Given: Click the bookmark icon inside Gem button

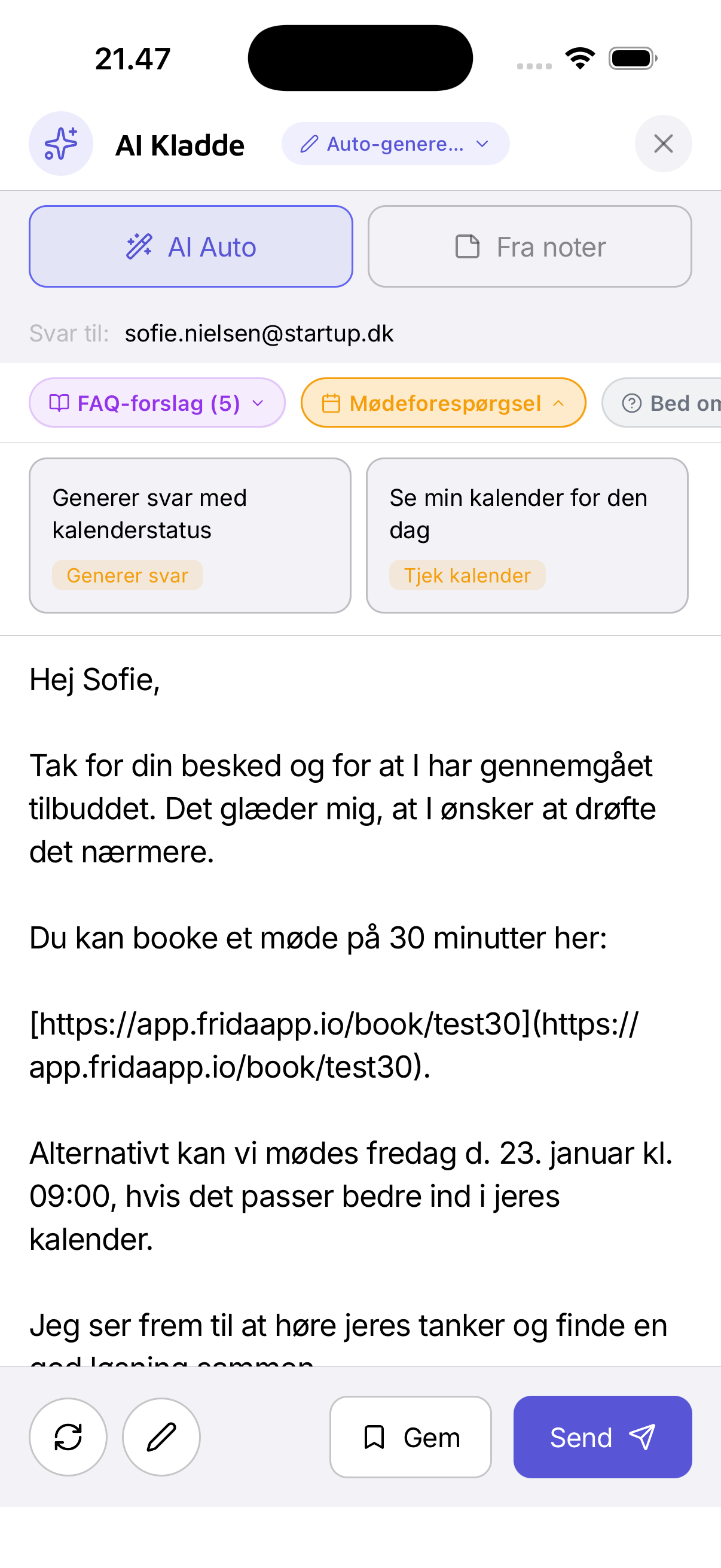Looking at the screenshot, I should 374,1437.
